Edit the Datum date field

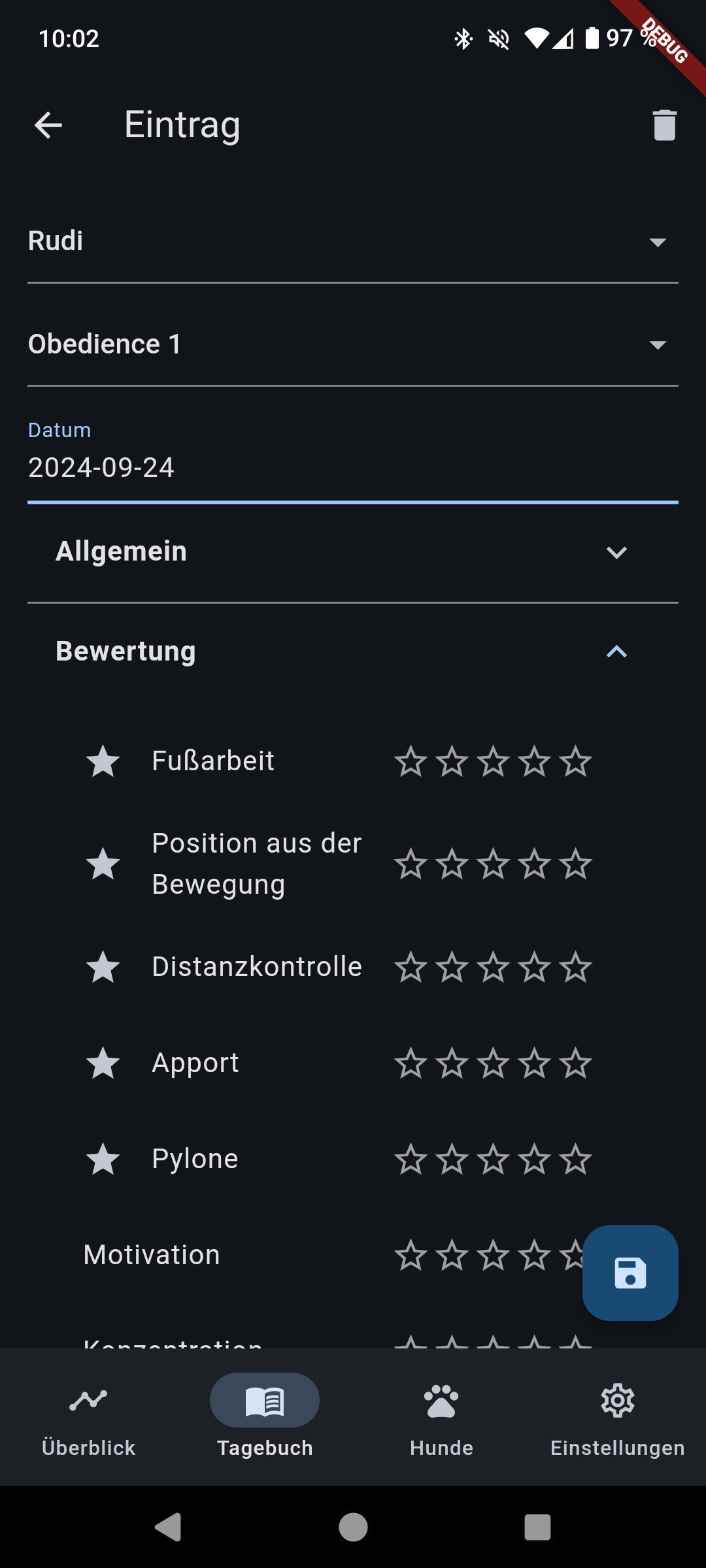pos(353,467)
